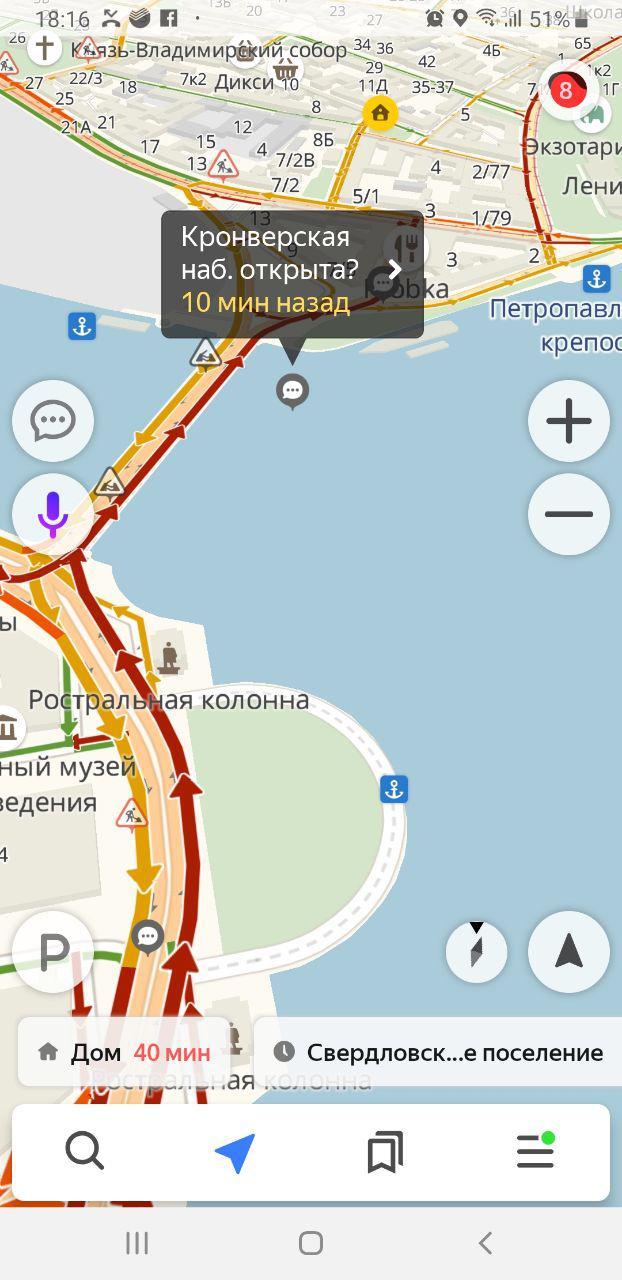Add a road event with the plus icon
622x1280 pixels.
click(44, 46)
